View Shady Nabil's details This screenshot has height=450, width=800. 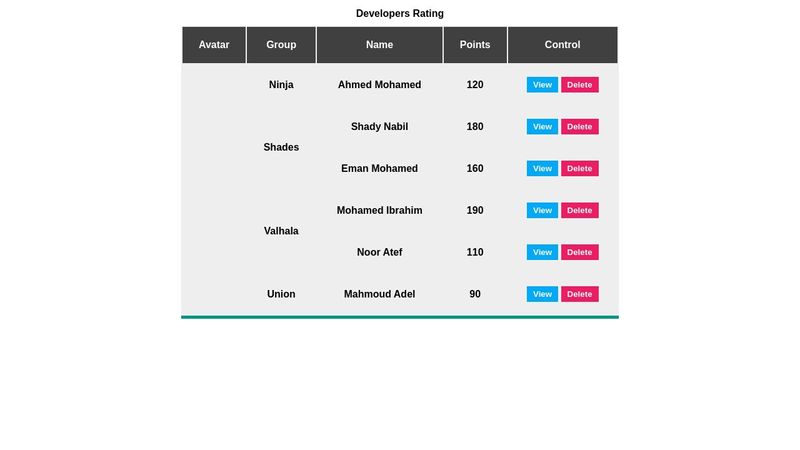tap(542, 127)
